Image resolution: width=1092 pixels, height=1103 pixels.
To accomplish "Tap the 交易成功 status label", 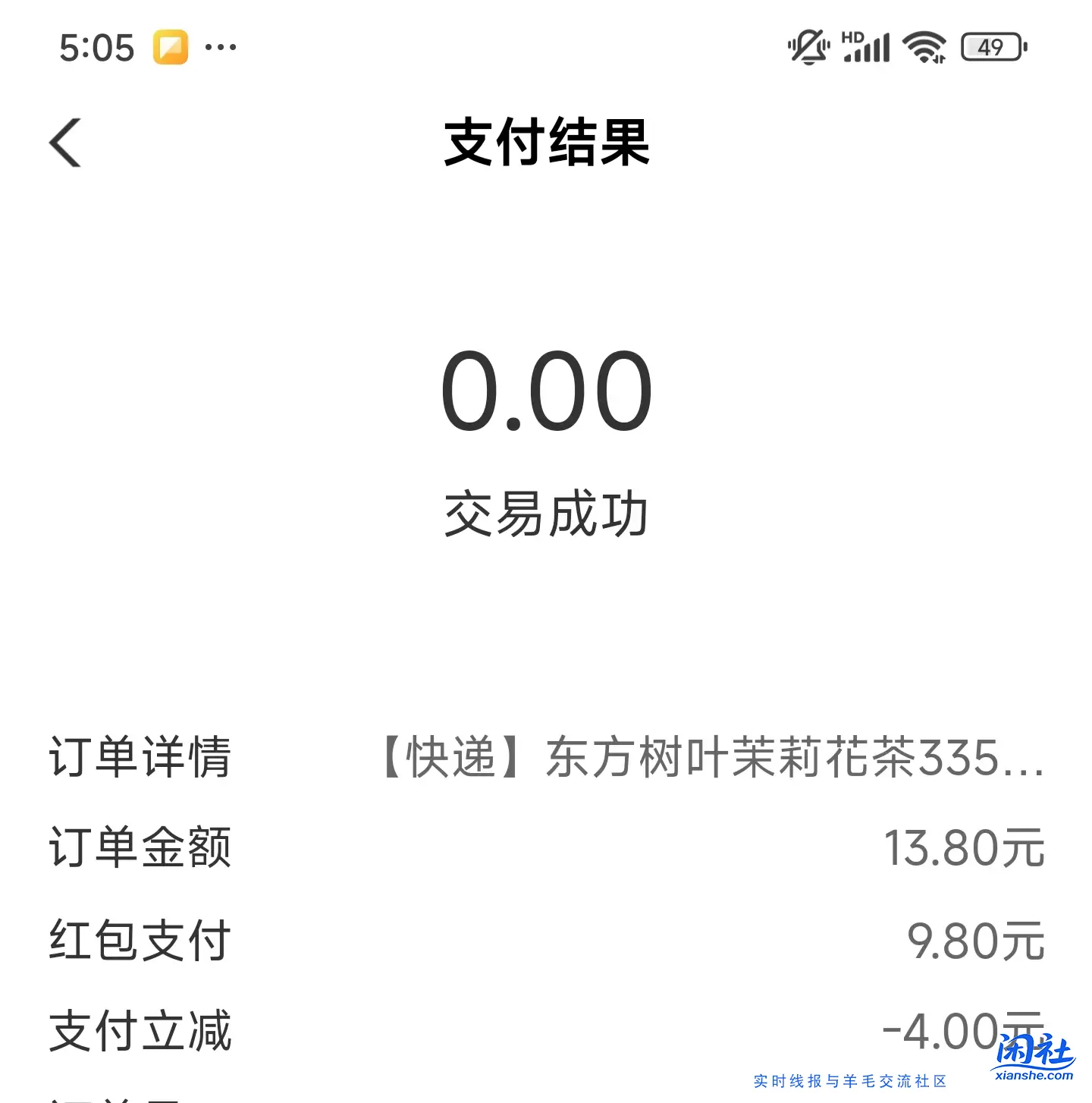I will (x=546, y=513).
